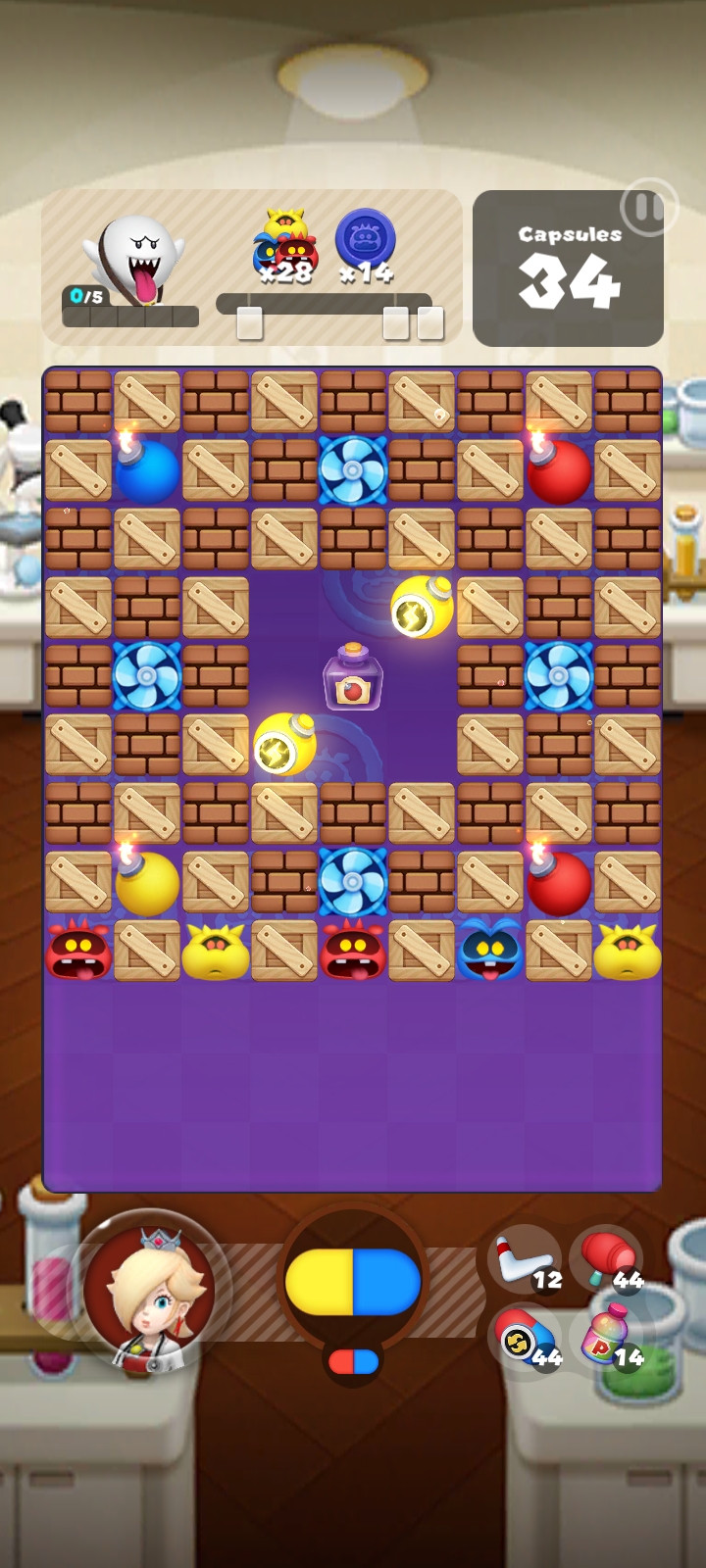Tap the yellow-blue capsule

click(353, 1281)
